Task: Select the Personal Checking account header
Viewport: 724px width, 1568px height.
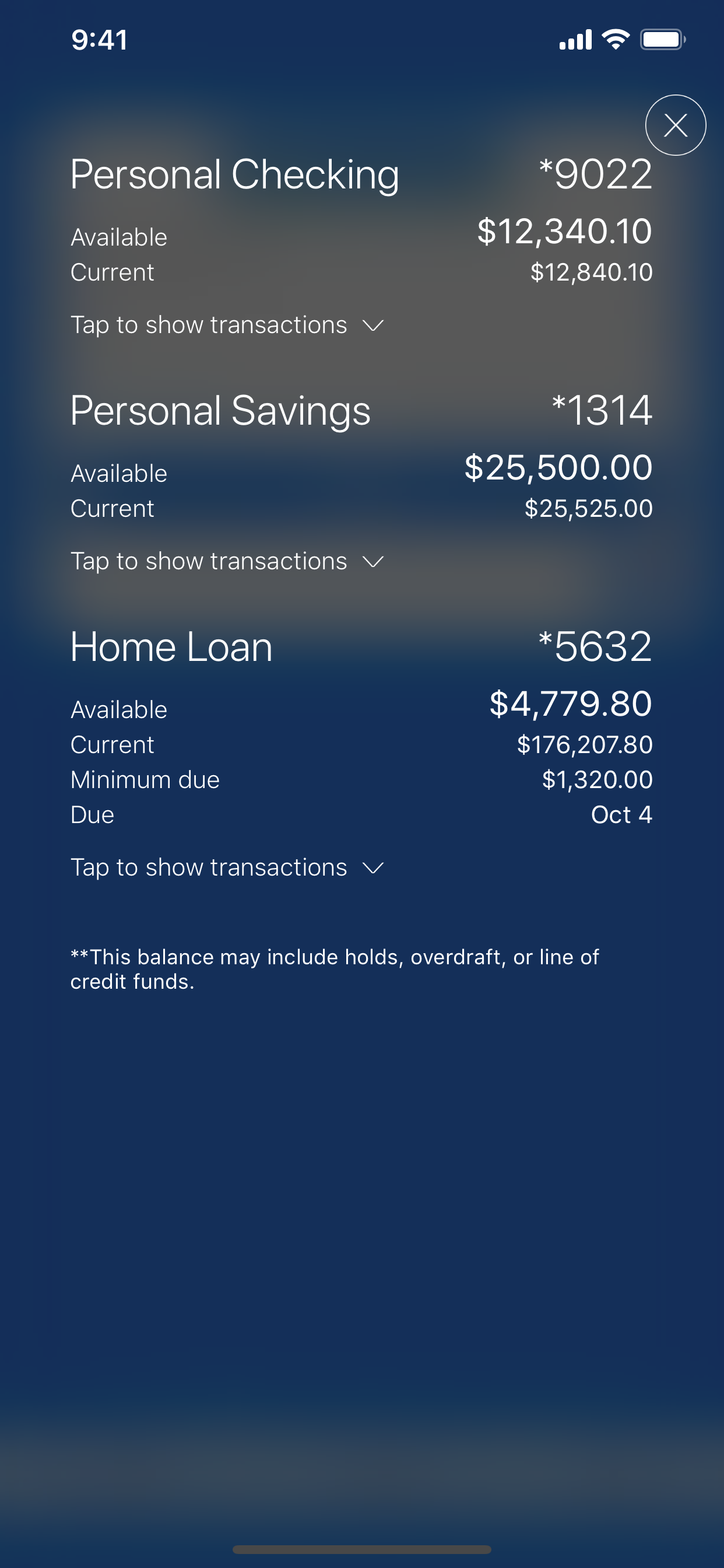Action: [235, 176]
